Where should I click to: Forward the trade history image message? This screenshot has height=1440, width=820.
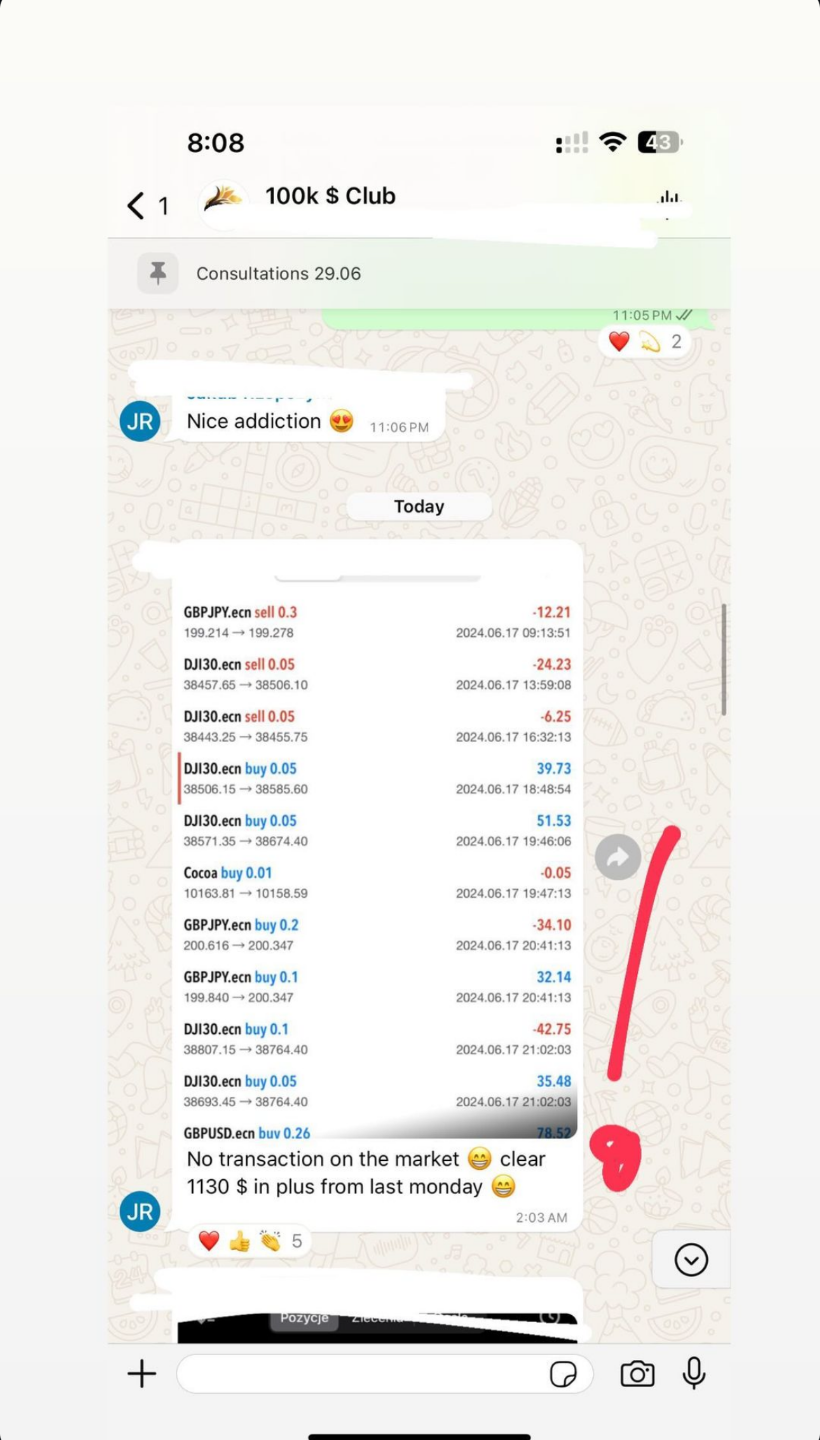(x=618, y=857)
